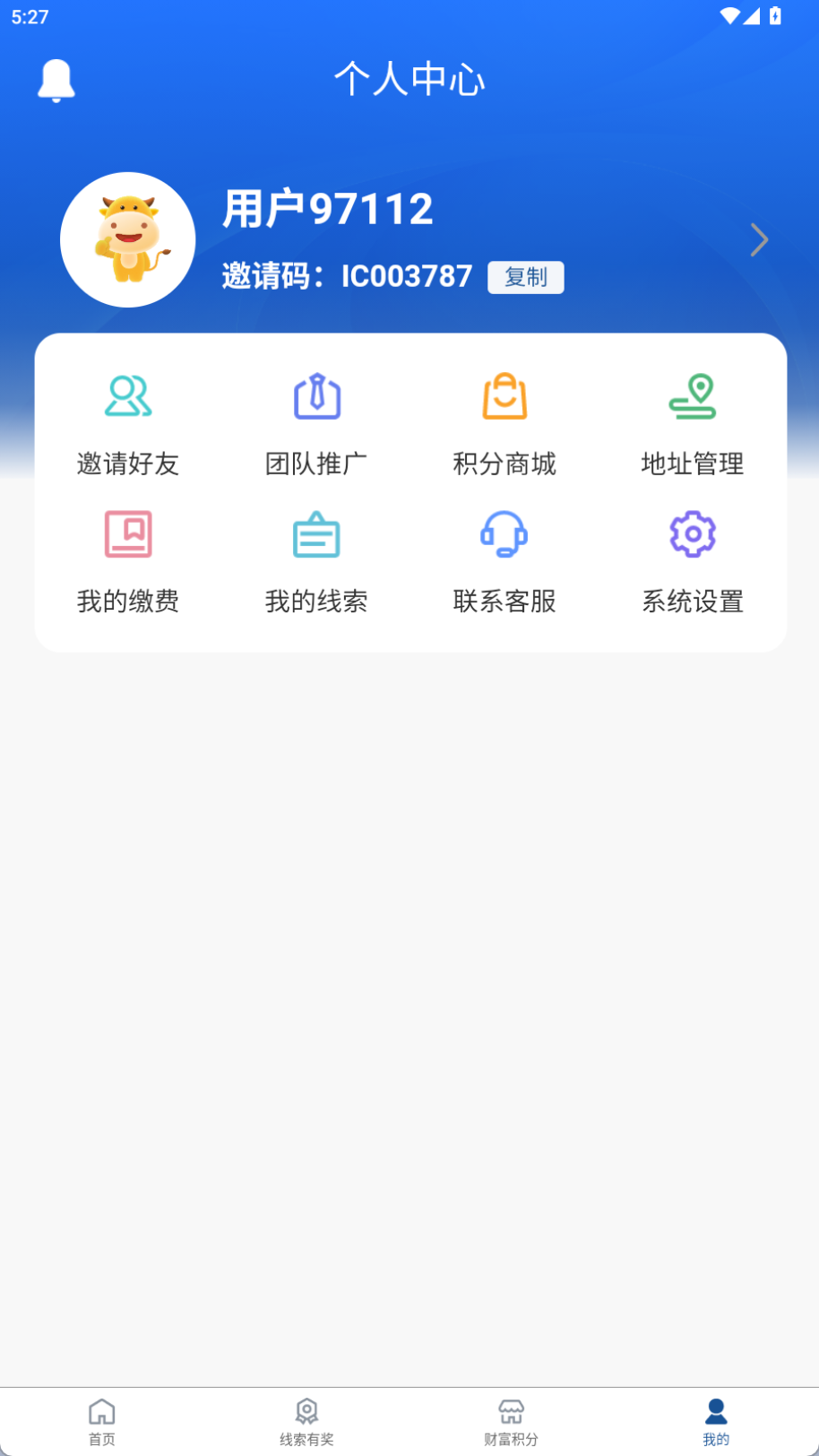This screenshot has width=819, height=1456.
Task: Copy the invitation code with 复制
Action: pos(525,277)
